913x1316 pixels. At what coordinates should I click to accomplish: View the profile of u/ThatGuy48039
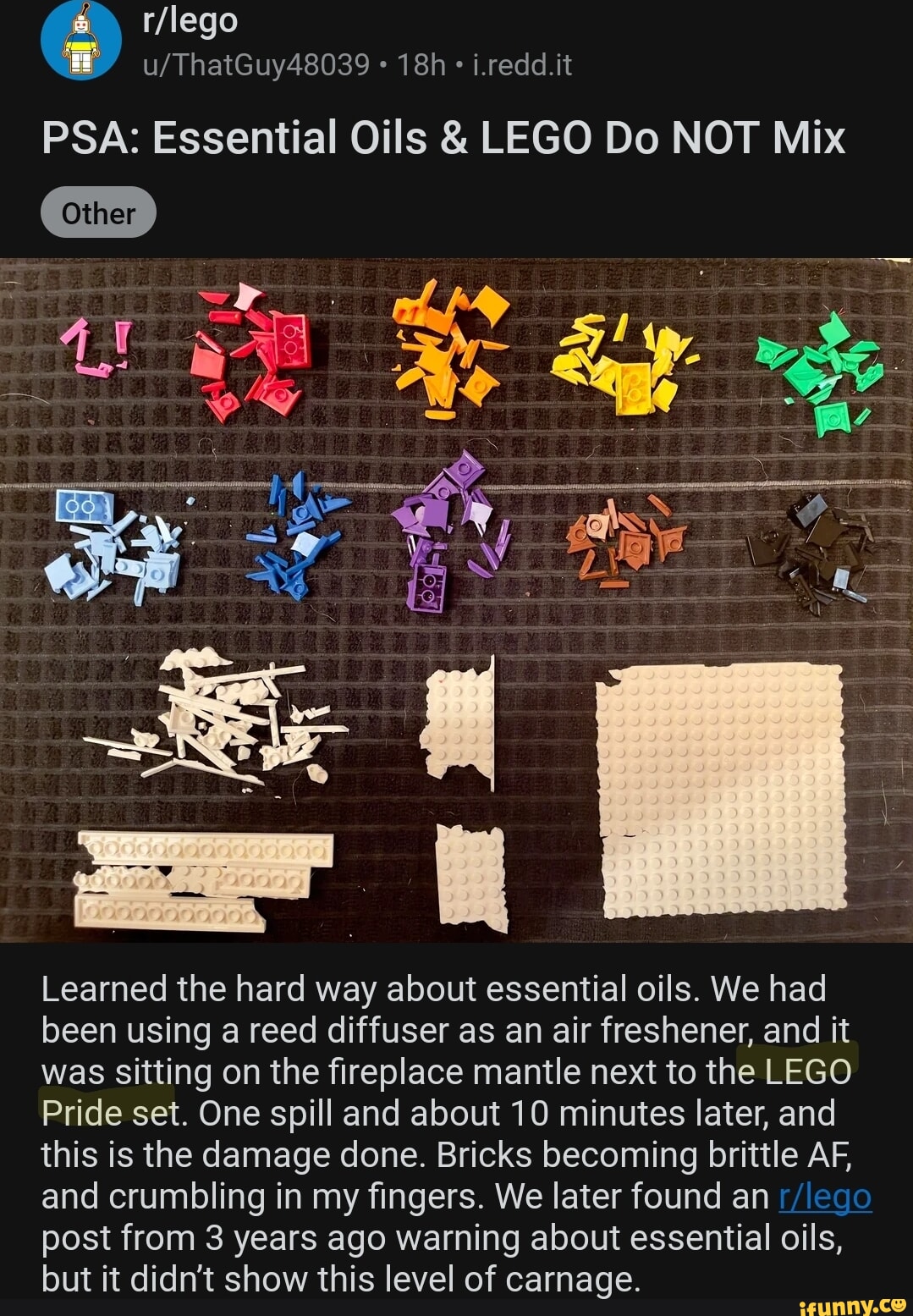click(256, 65)
